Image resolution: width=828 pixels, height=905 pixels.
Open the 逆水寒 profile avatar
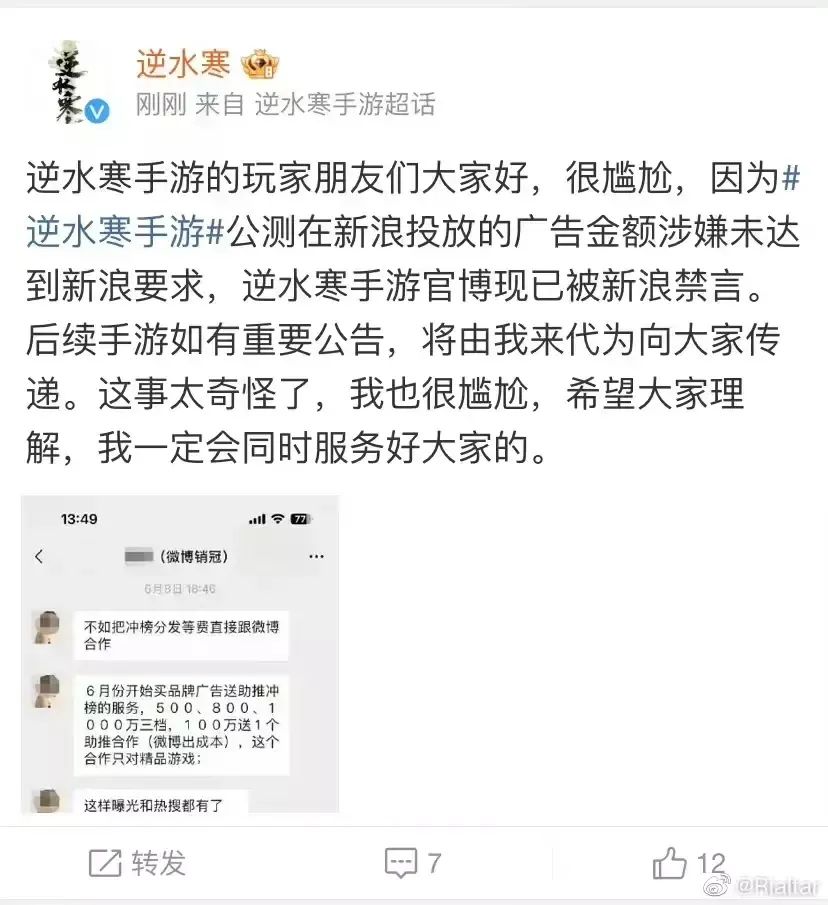point(67,84)
